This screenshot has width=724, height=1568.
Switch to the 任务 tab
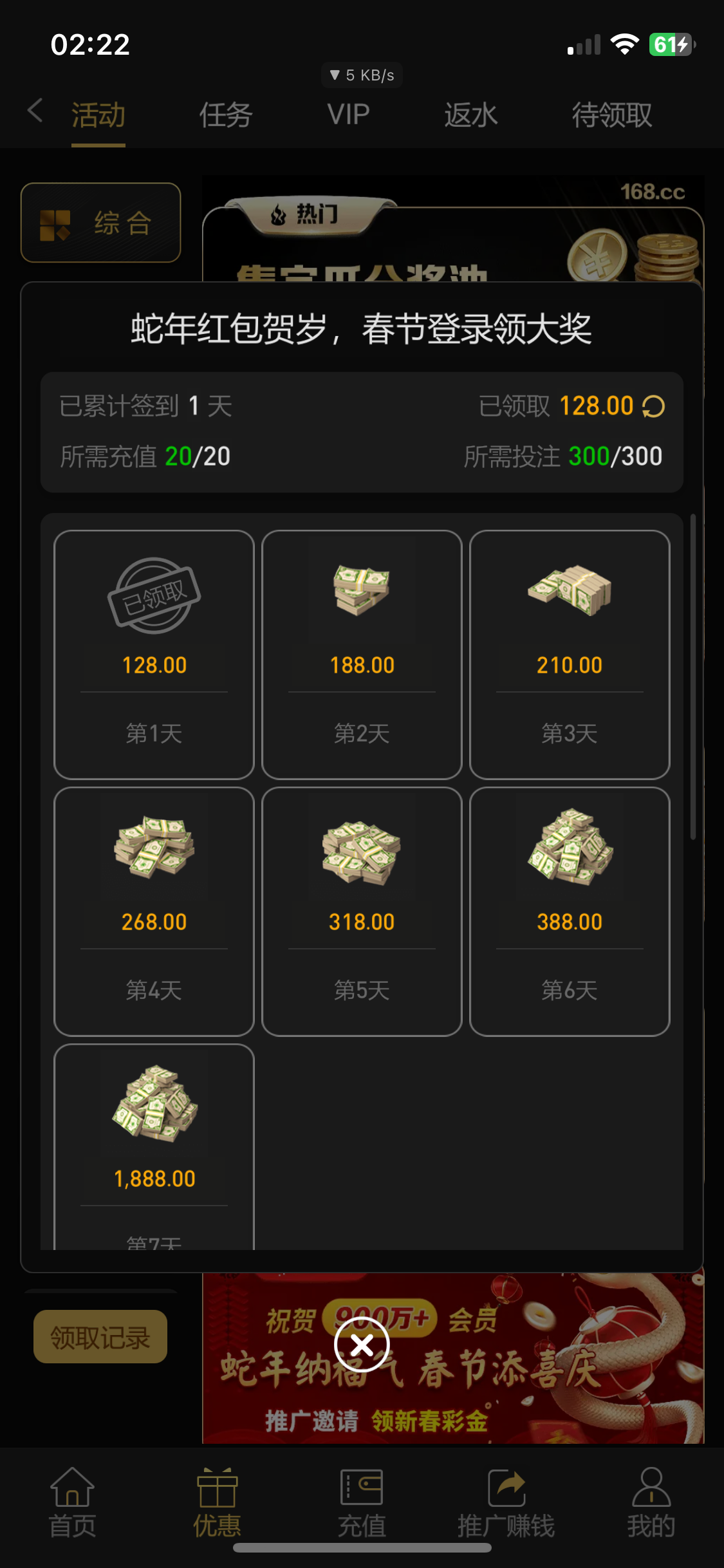tap(225, 115)
